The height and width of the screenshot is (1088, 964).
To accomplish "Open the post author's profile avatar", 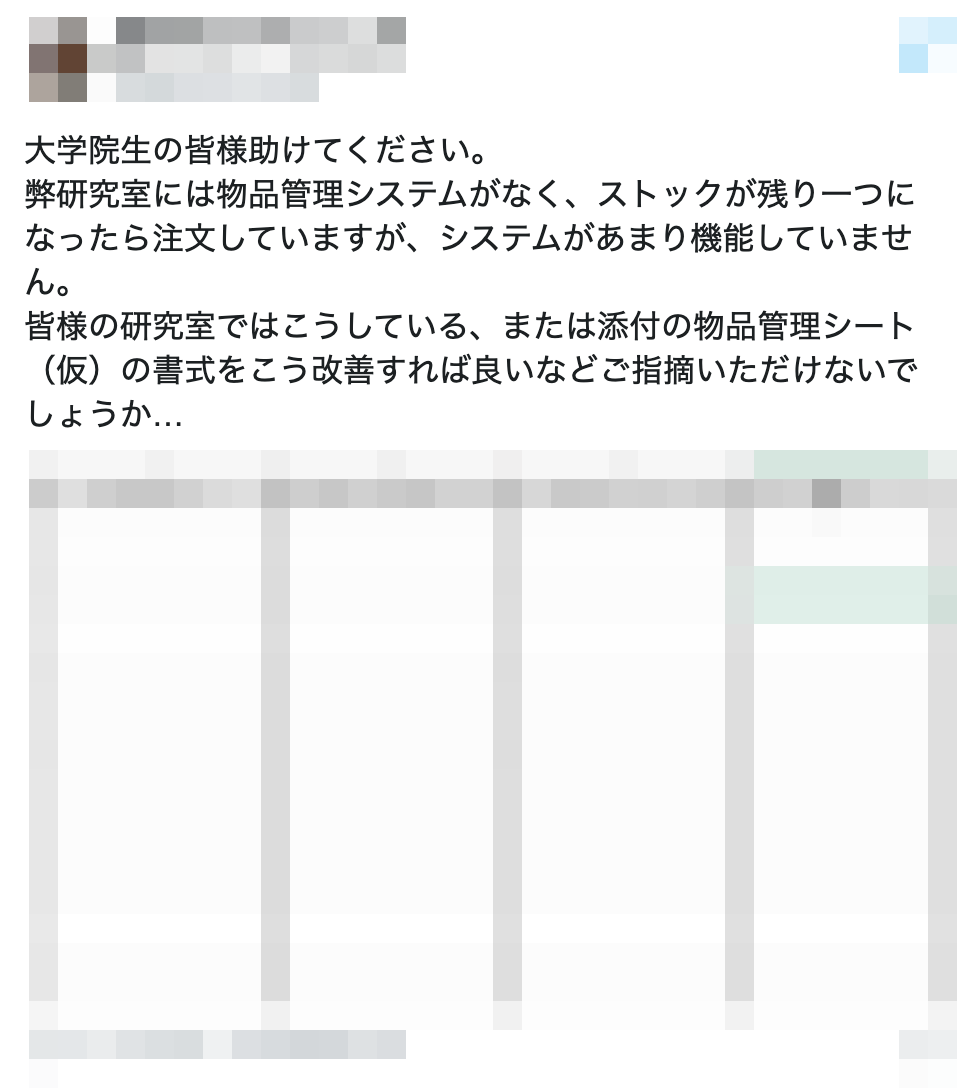I will pyautogui.click(x=58, y=59).
